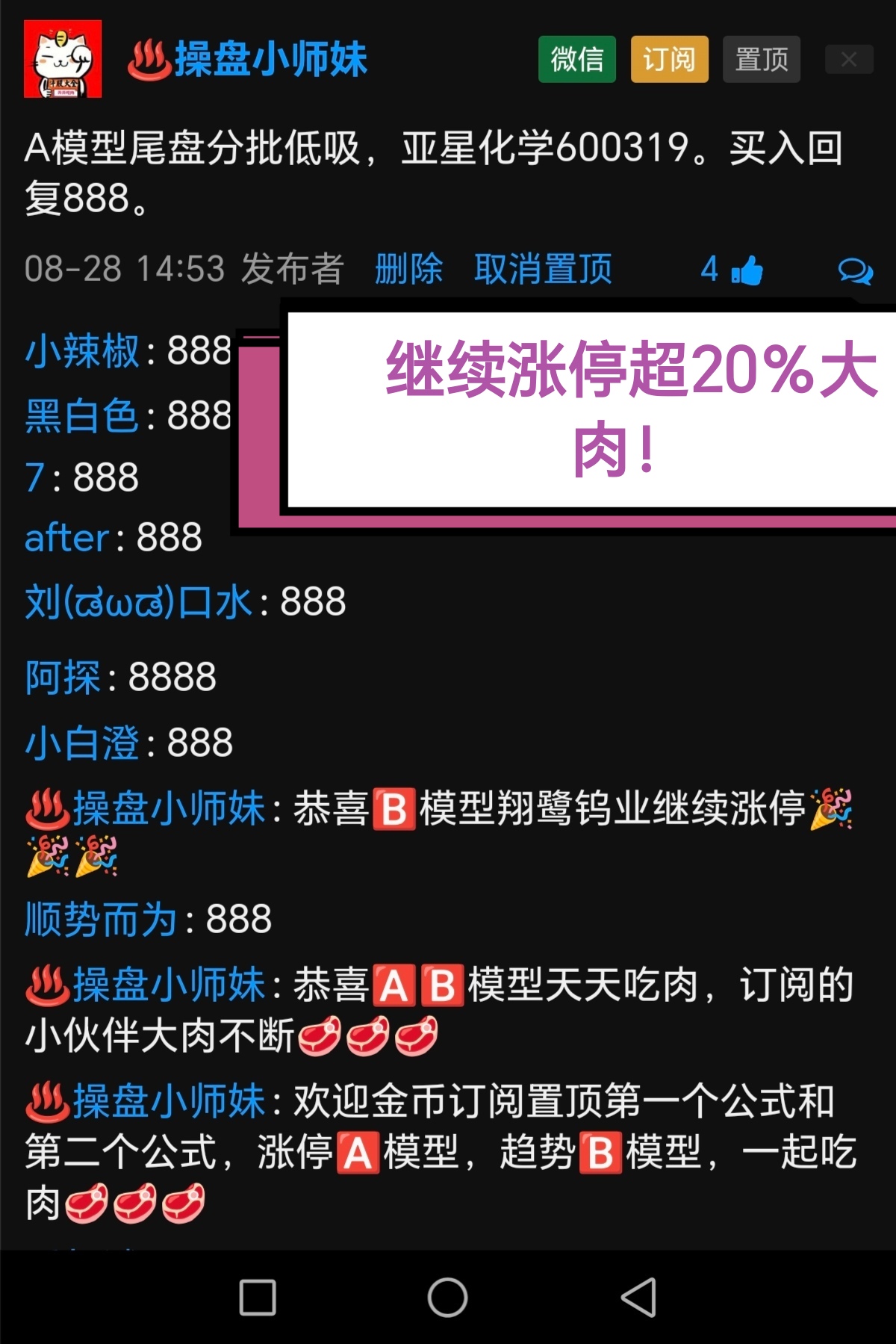Tap the green 微信 button
The image size is (896, 1344).
point(576,59)
